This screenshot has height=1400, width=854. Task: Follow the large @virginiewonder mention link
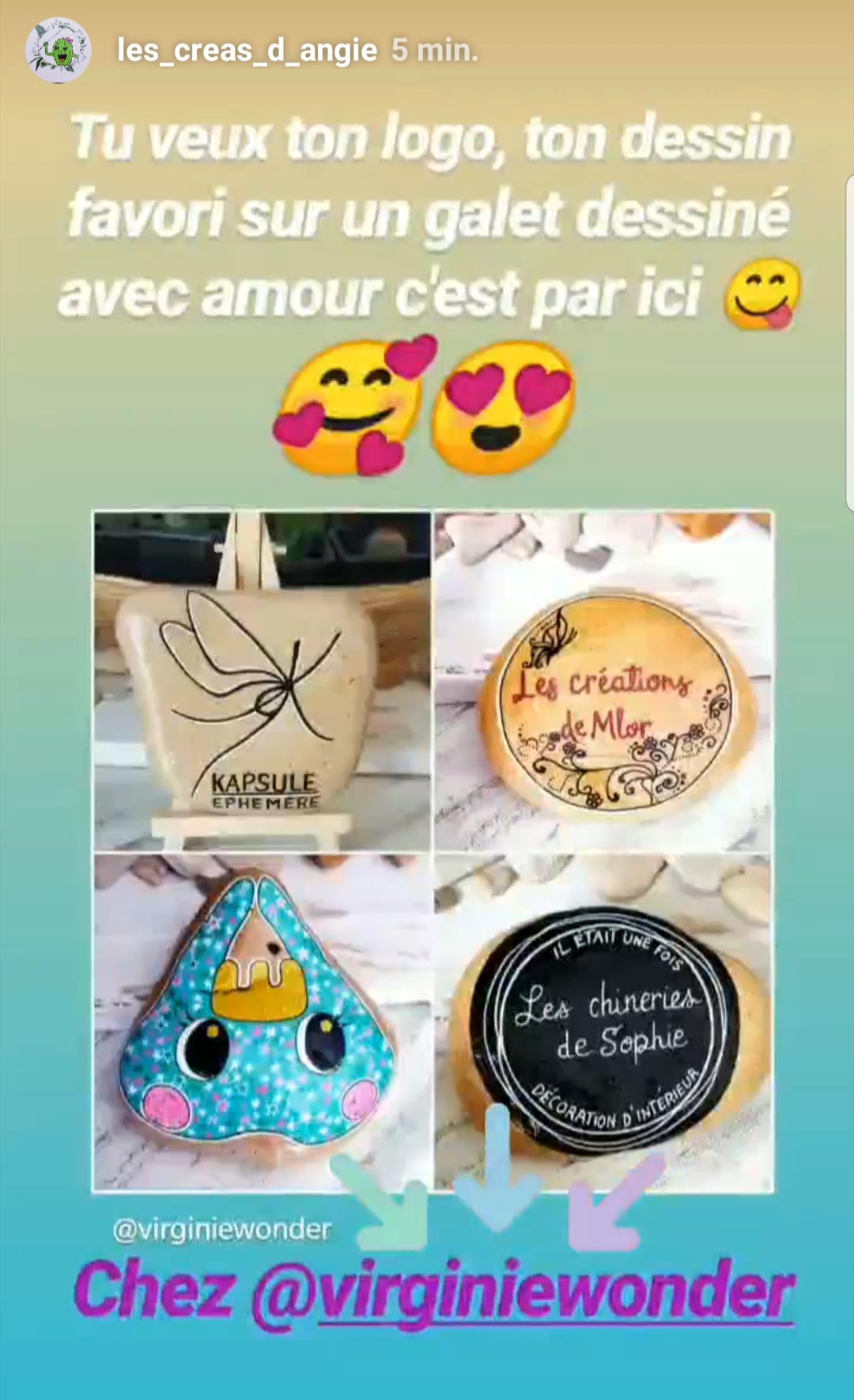522,1293
